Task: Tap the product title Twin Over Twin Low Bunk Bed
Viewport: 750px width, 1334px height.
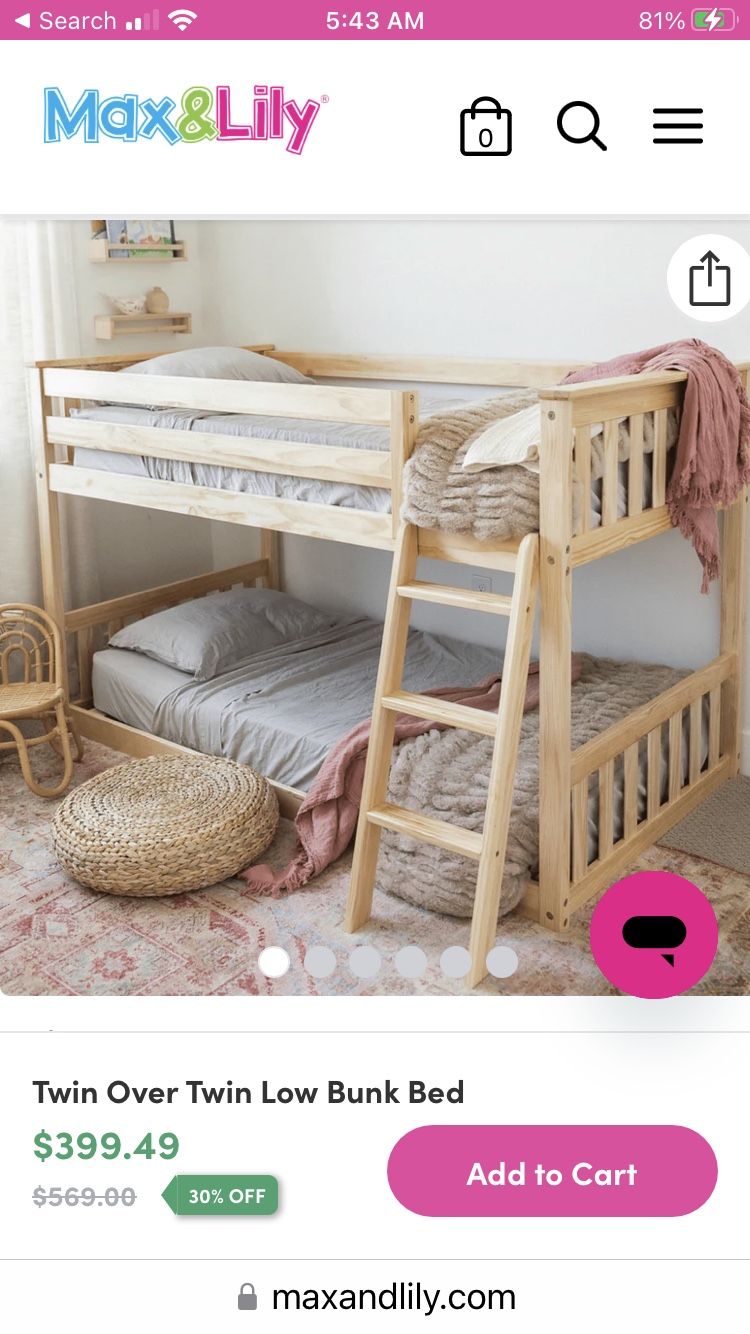Action: pos(250,1092)
